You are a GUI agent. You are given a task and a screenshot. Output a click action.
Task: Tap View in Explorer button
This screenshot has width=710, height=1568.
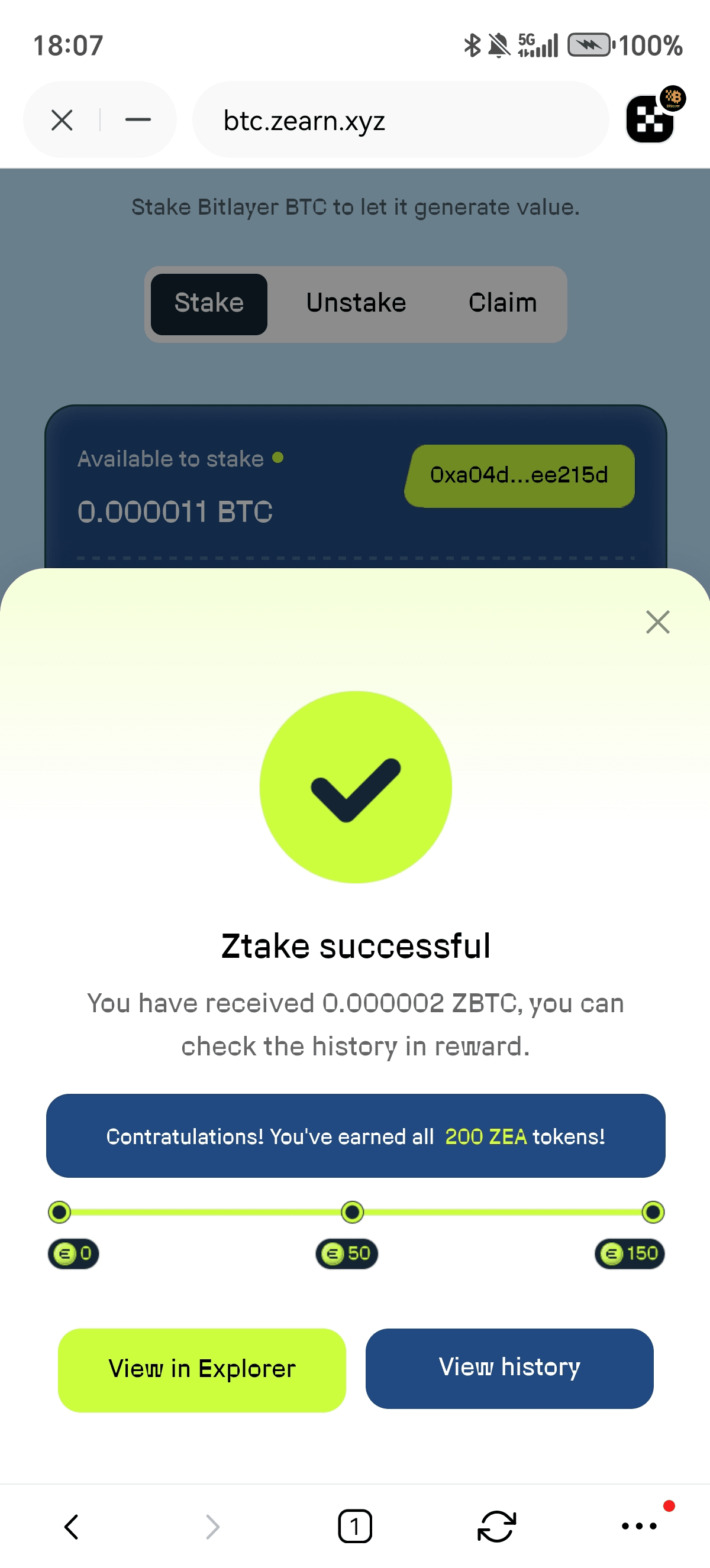(x=202, y=1369)
